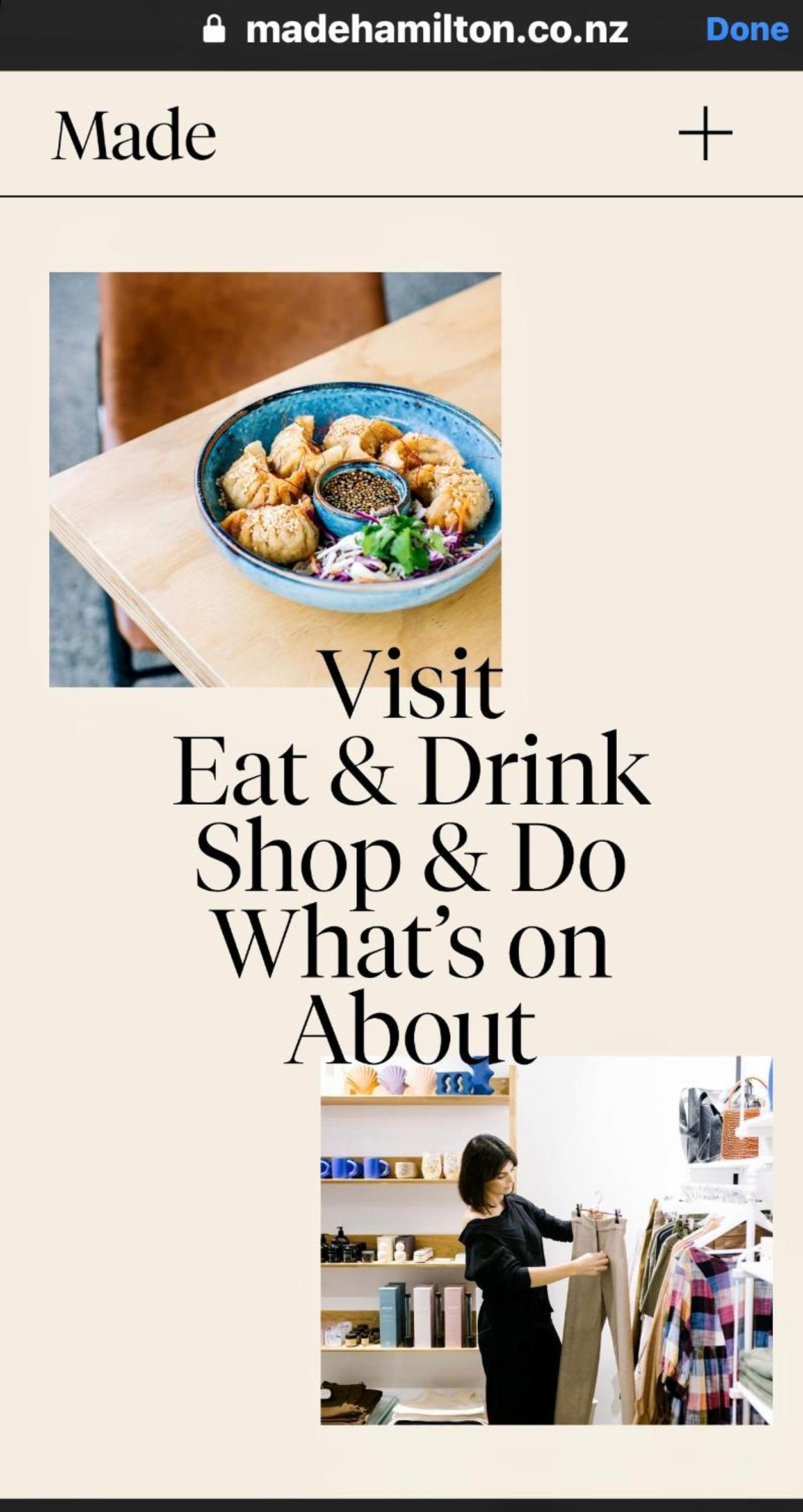Select the Shop & Do link
The width and height of the screenshot is (803, 1512).
click(x=410, y=858)
